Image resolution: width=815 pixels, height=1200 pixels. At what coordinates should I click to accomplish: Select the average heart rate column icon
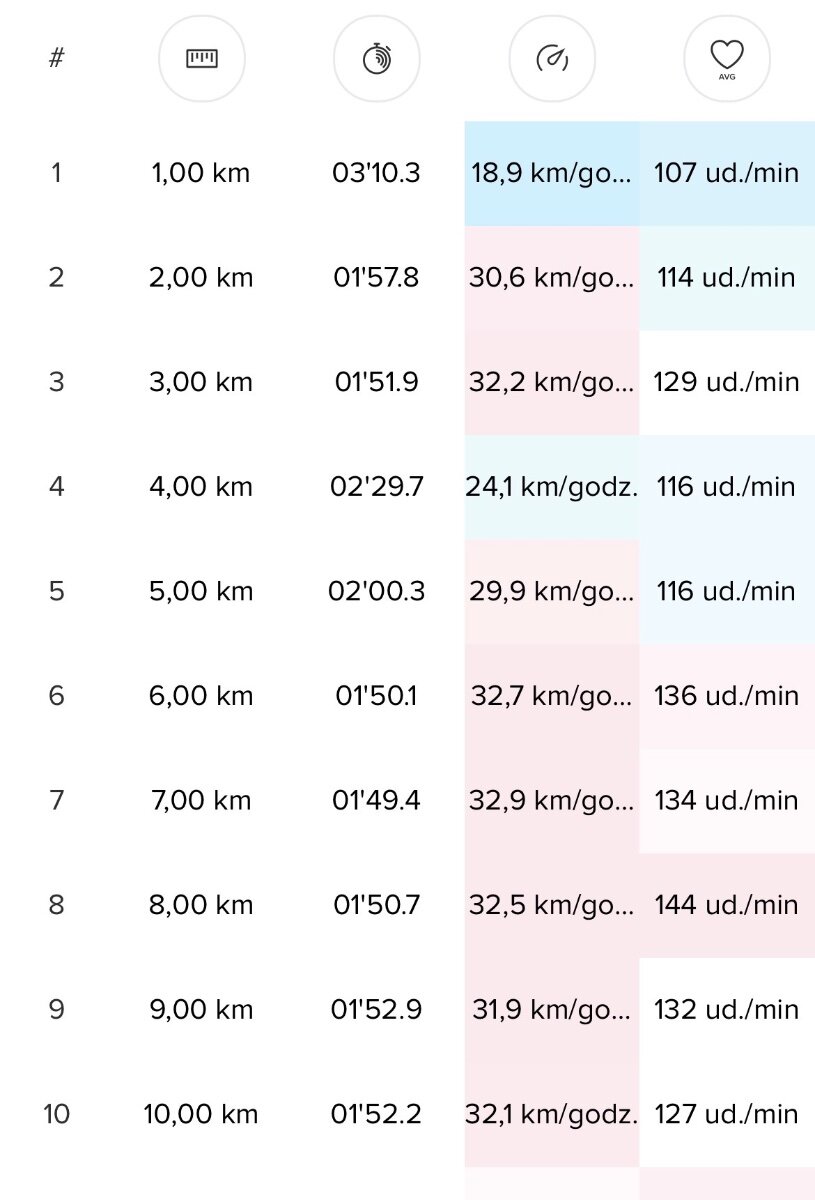(x=727, y=59)
